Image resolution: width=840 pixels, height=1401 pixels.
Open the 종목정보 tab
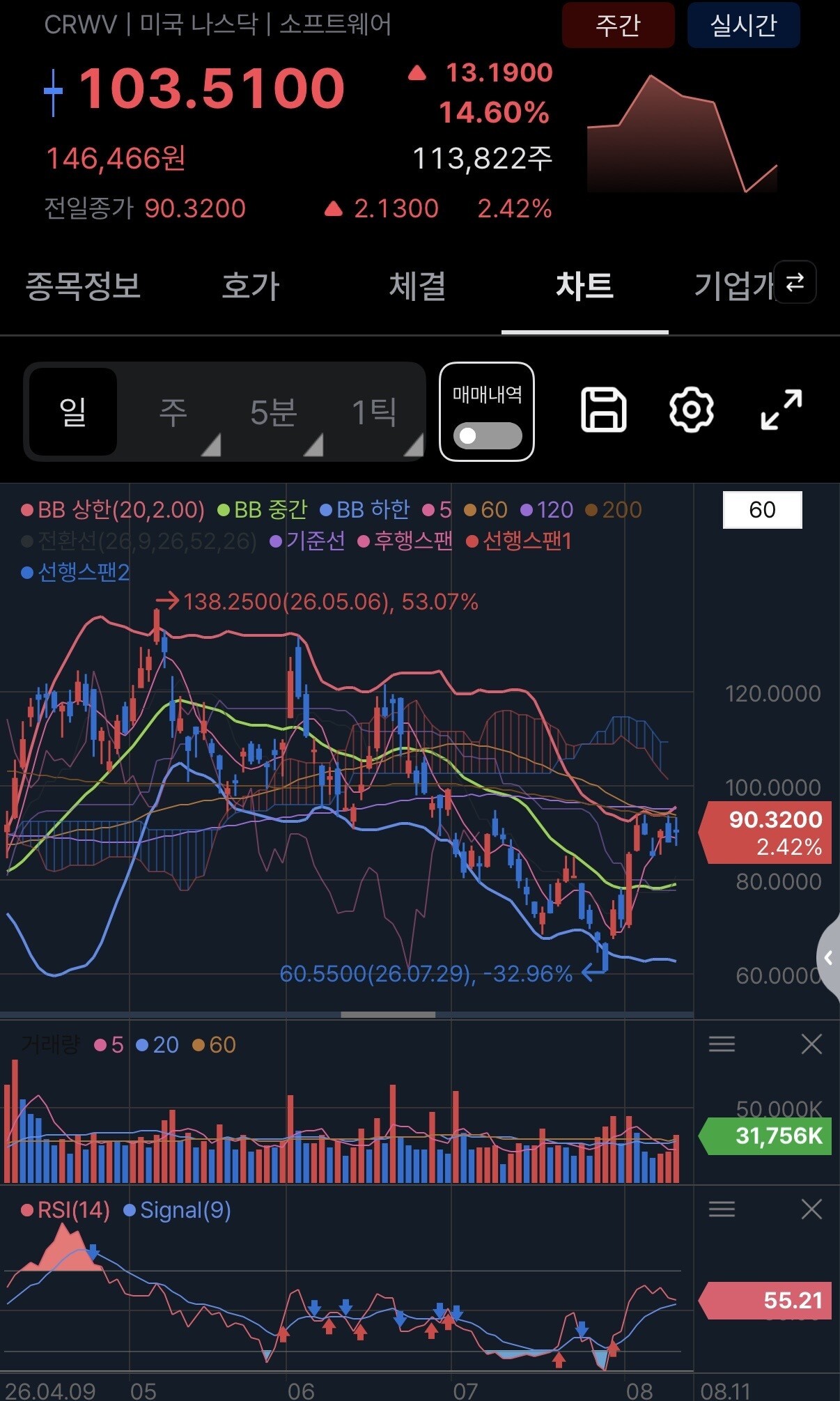(83, 286)
